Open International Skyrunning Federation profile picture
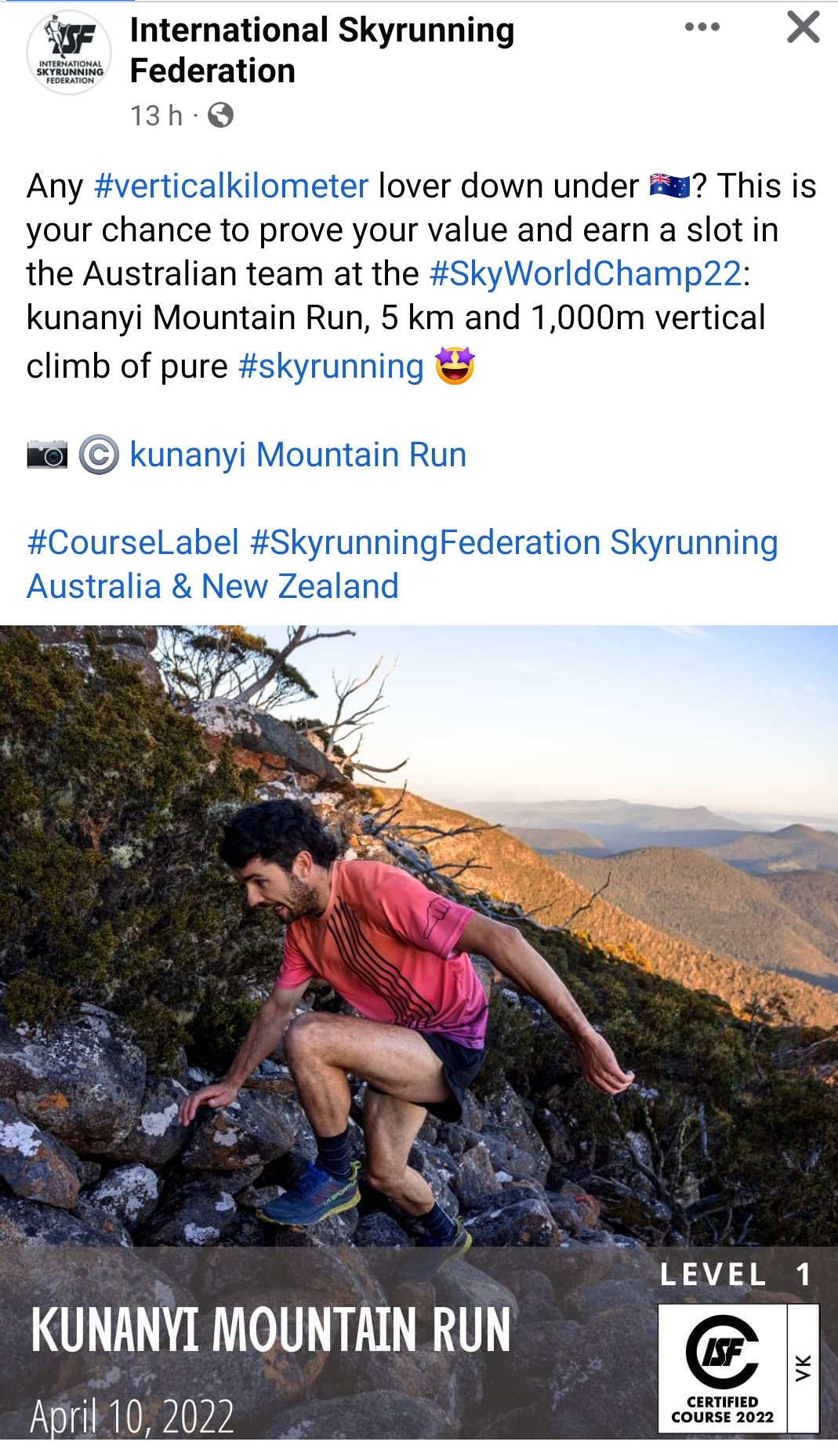 (69, 53)
